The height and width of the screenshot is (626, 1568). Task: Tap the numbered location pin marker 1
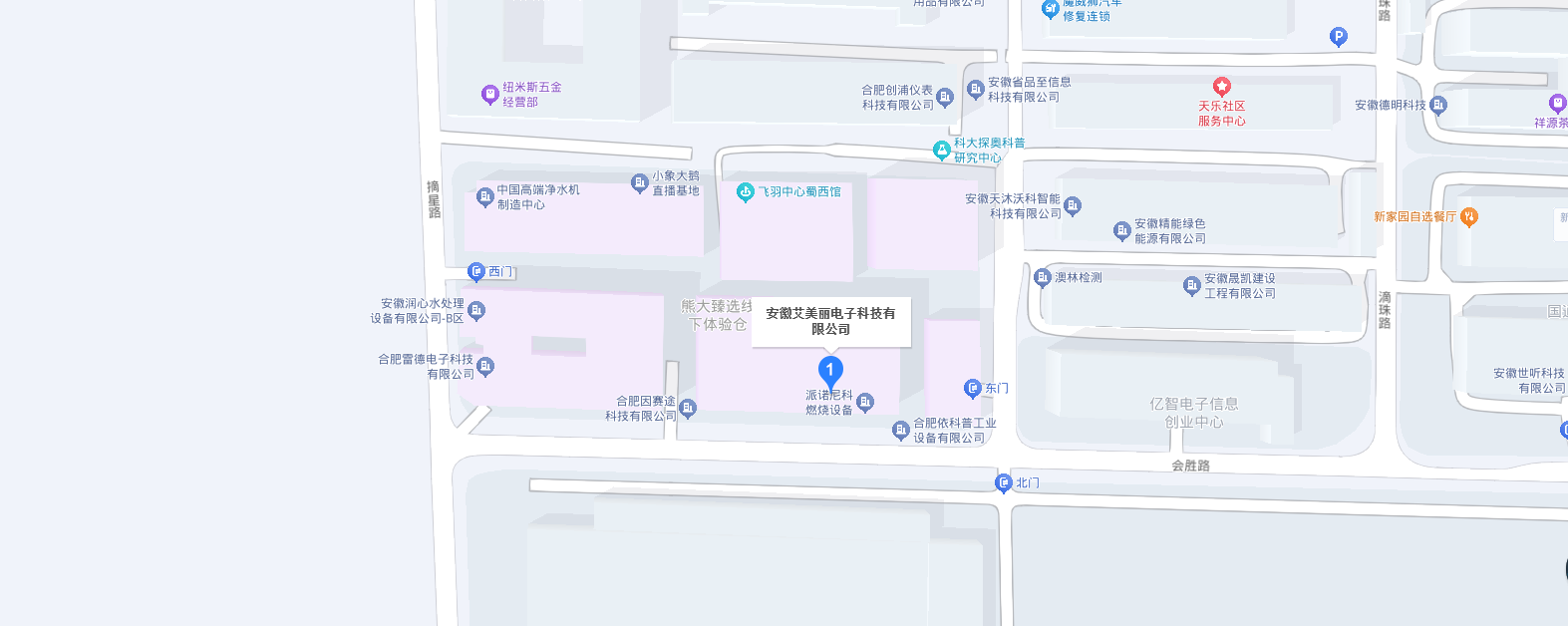click(x=830, y=371)
